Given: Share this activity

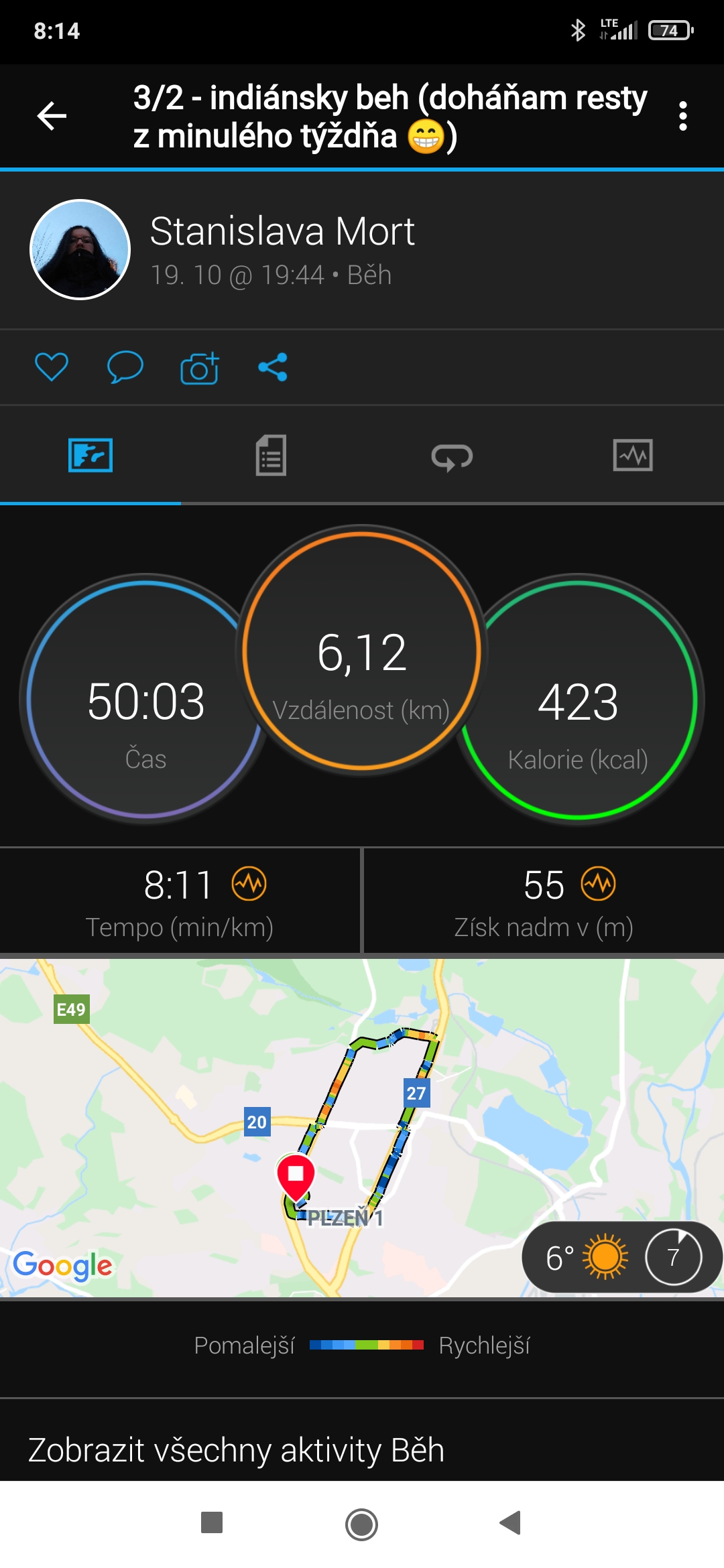Looking at the screenshot, I should [273, 367].
